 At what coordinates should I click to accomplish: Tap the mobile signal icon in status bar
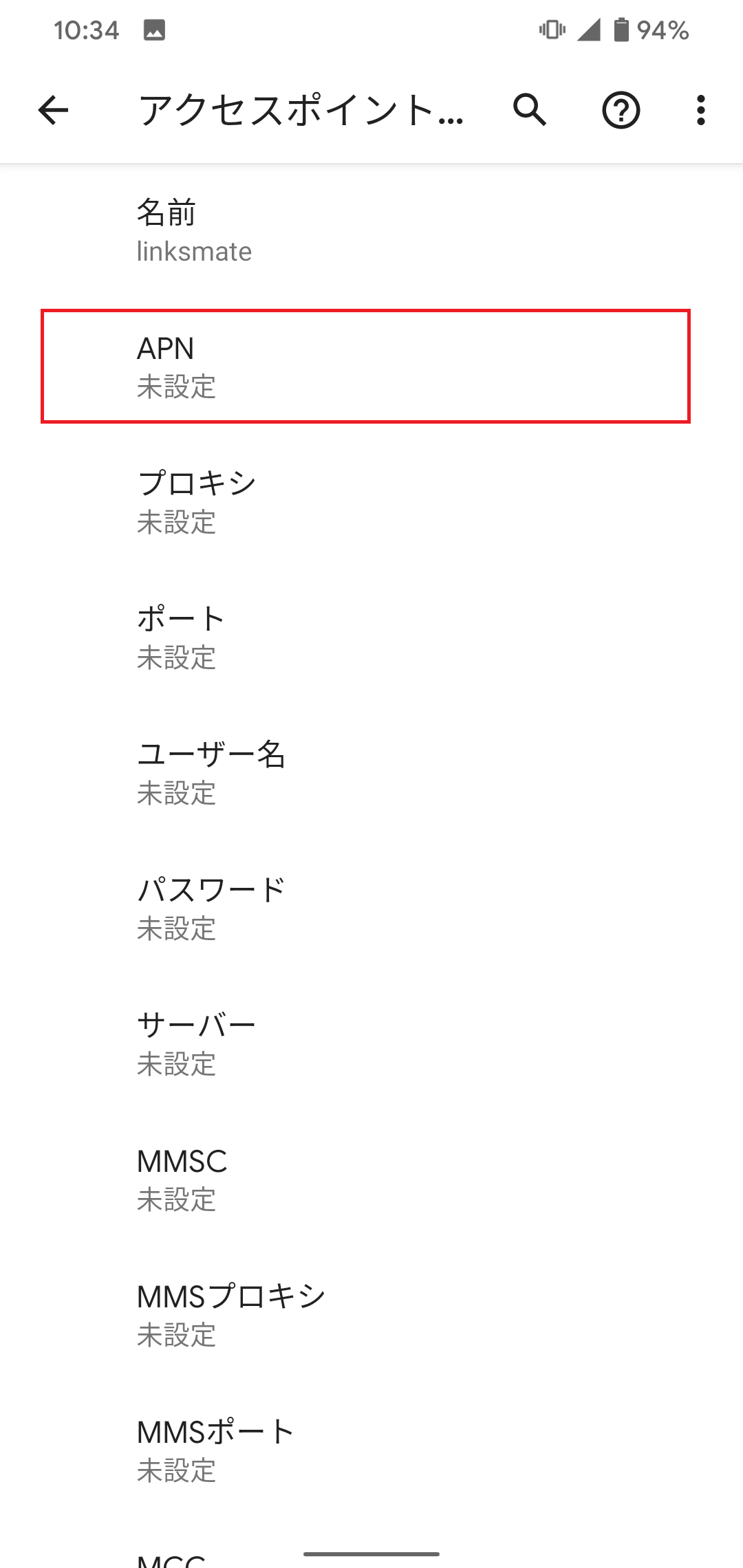click(x=588, y=29)
